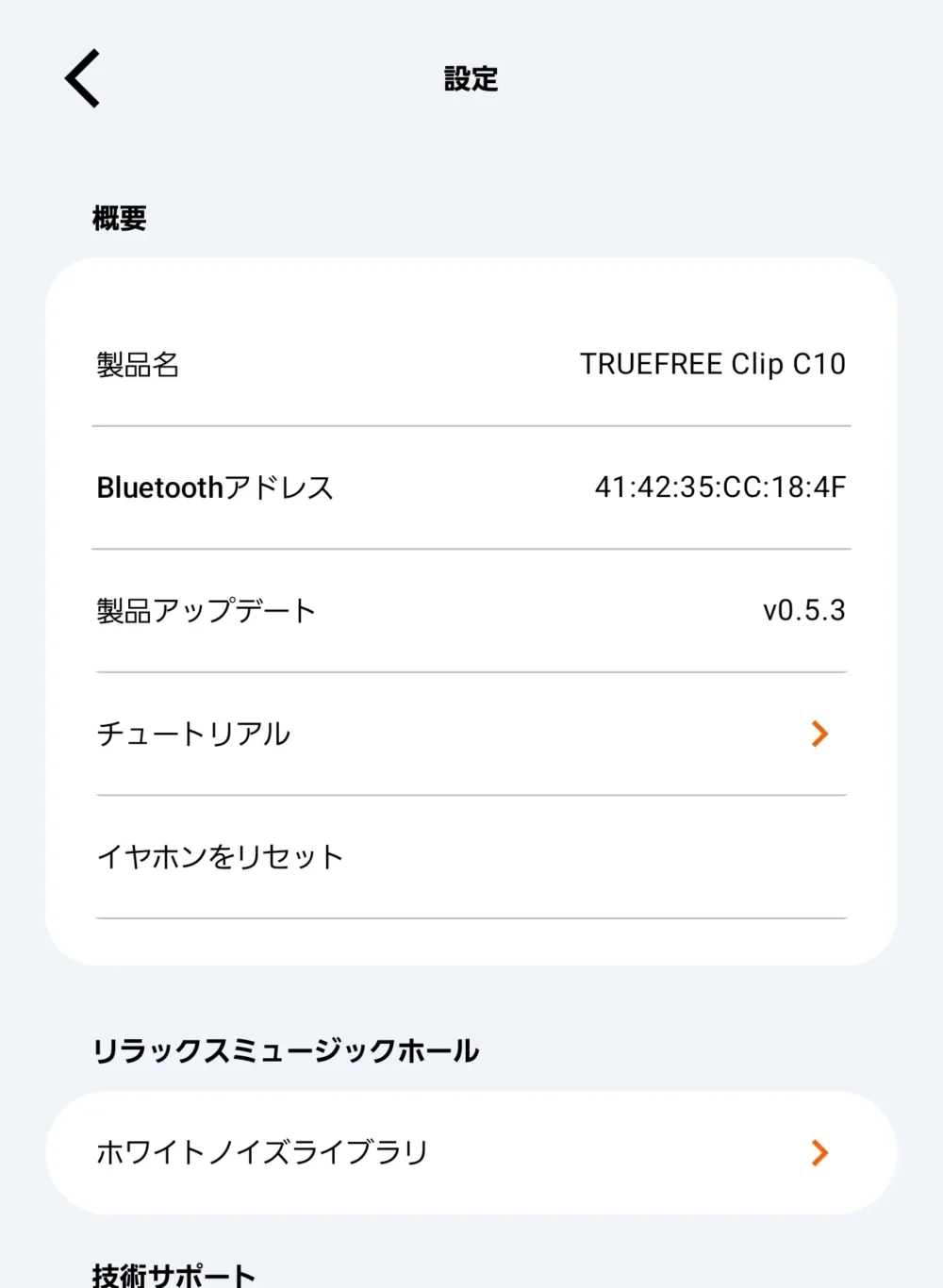This screenshot has width=943, height=1288.
Task: Tap the リラックスミュージックホール section label
Action: click(287, 1049)
